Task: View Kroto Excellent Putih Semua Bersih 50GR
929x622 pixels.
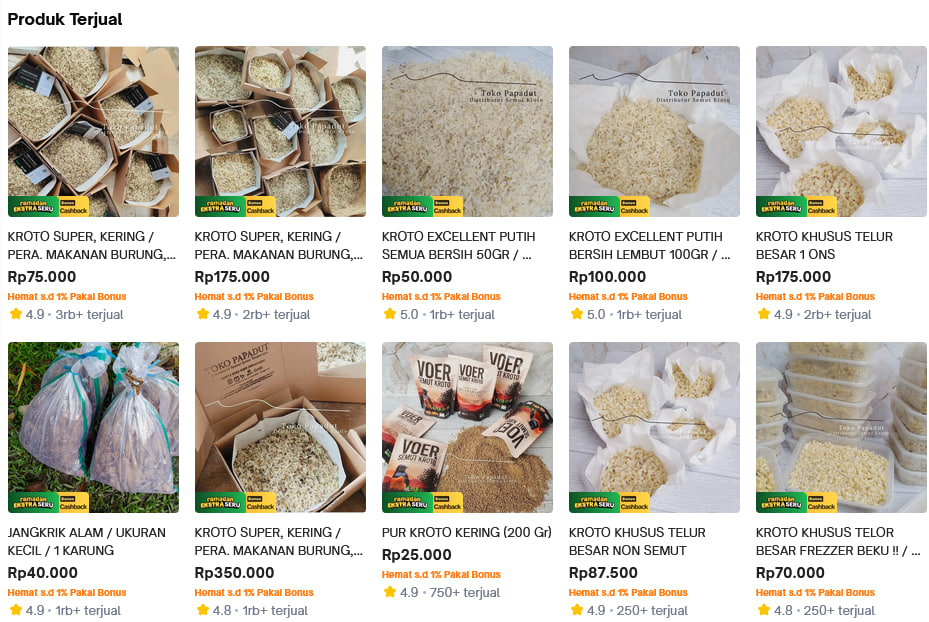Action: tap(467, 131)
